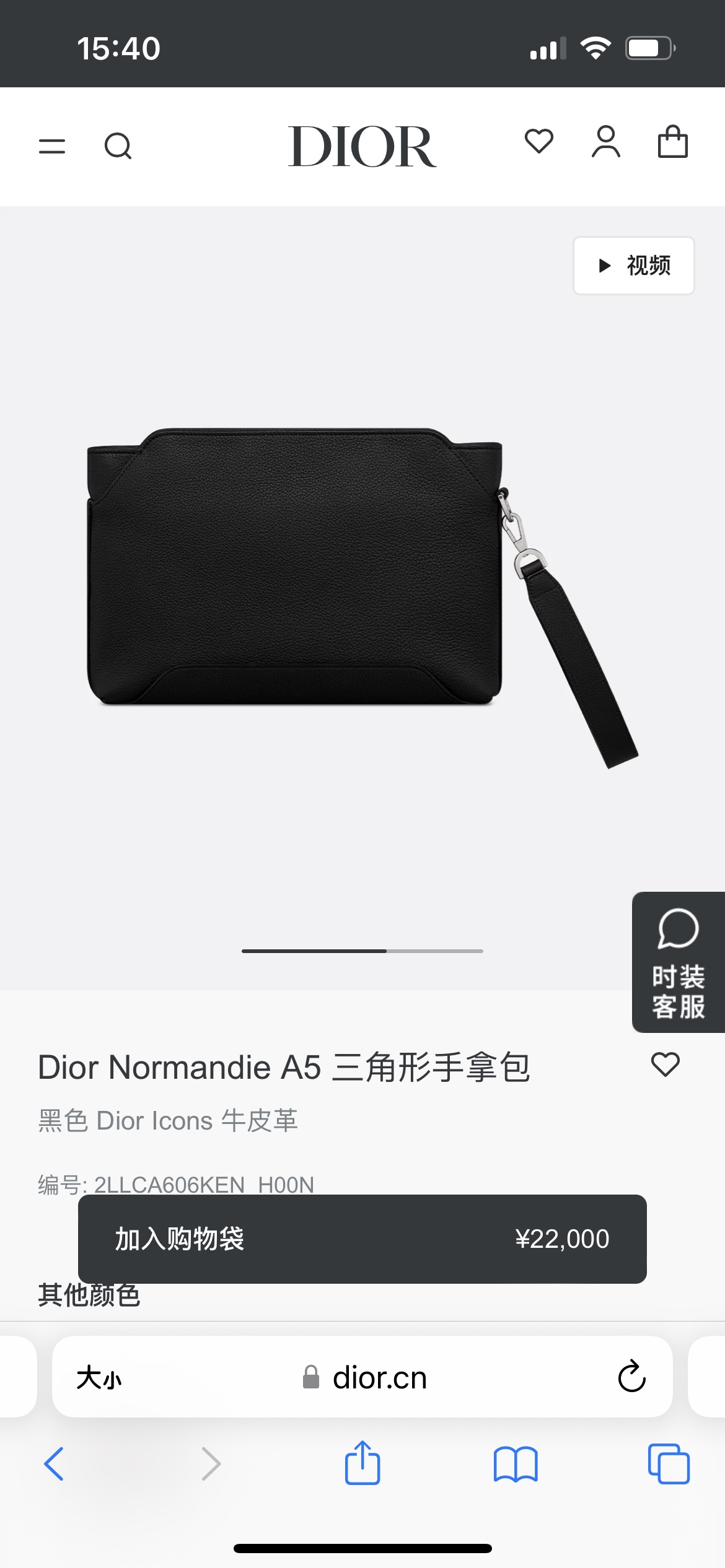Open the wishlist heart in header
Image resolution: width=725 pixels, height=1568 pixels.
(x=538, y=142)
